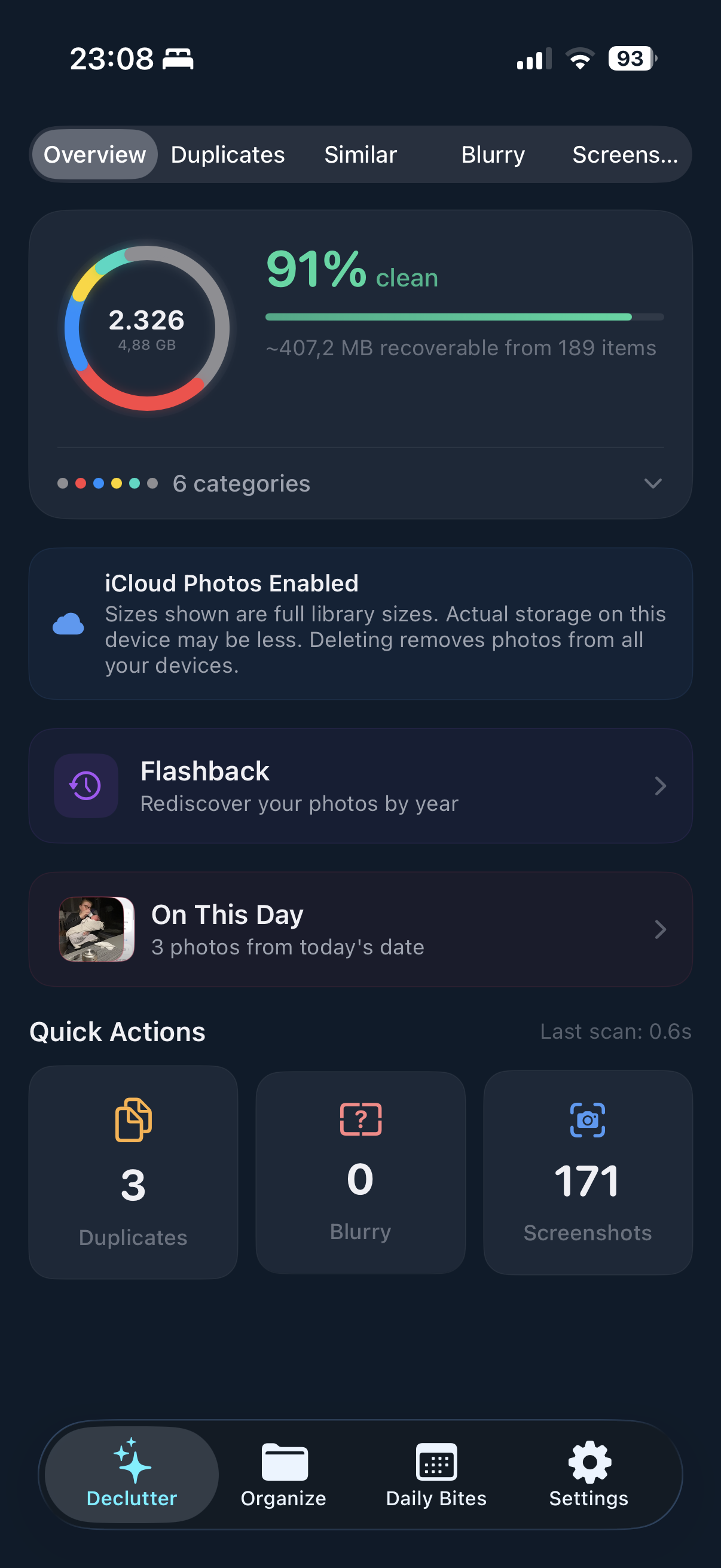Open On This Day via its chevron
Image resolution: width=721 pixels, height=1568 pixels.
point(661,929)
